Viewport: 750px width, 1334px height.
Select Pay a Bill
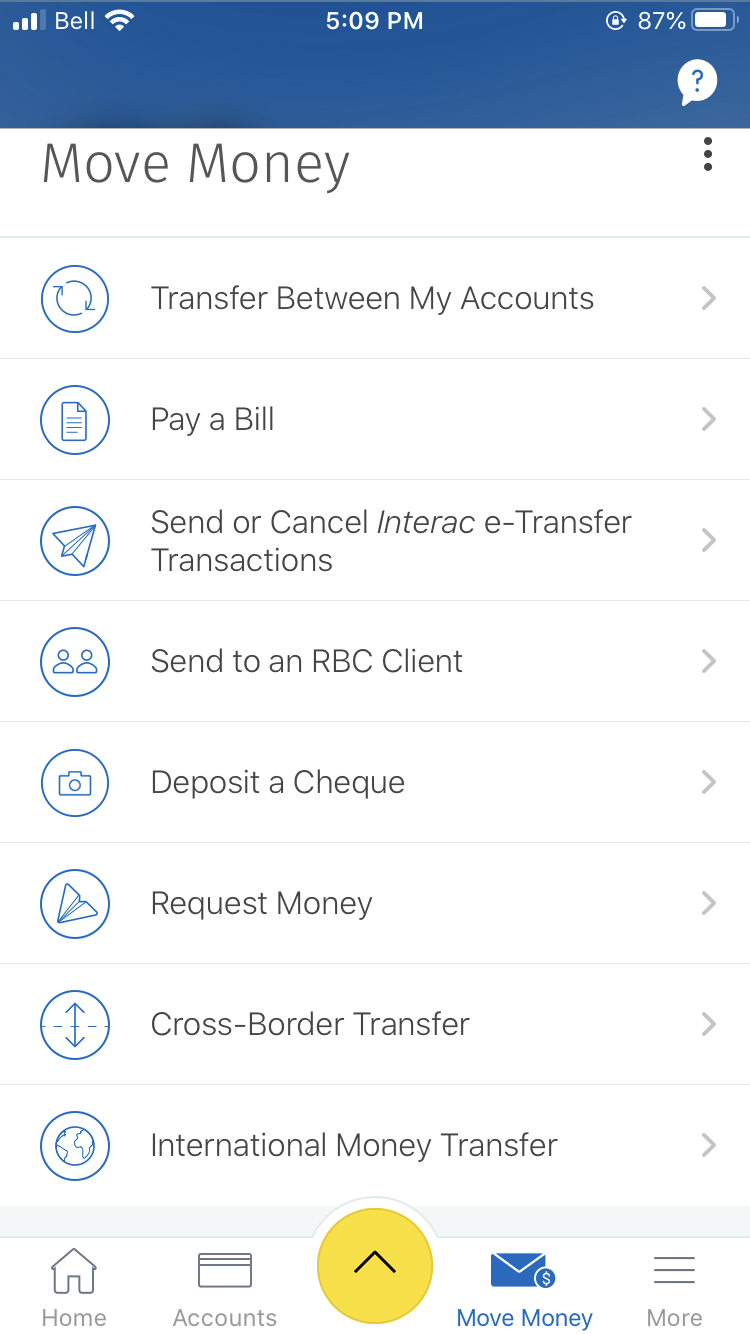pos(375,419)
